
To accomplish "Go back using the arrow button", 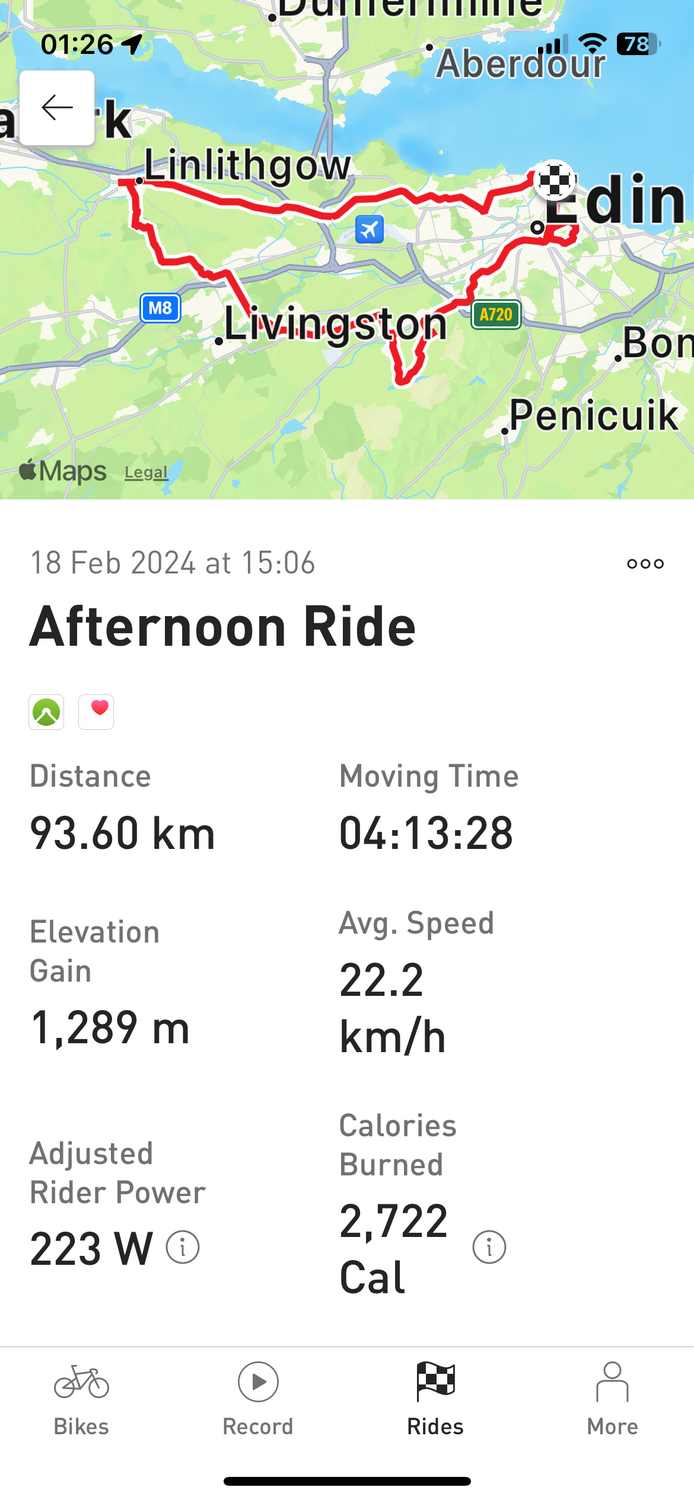I will 57,108.
